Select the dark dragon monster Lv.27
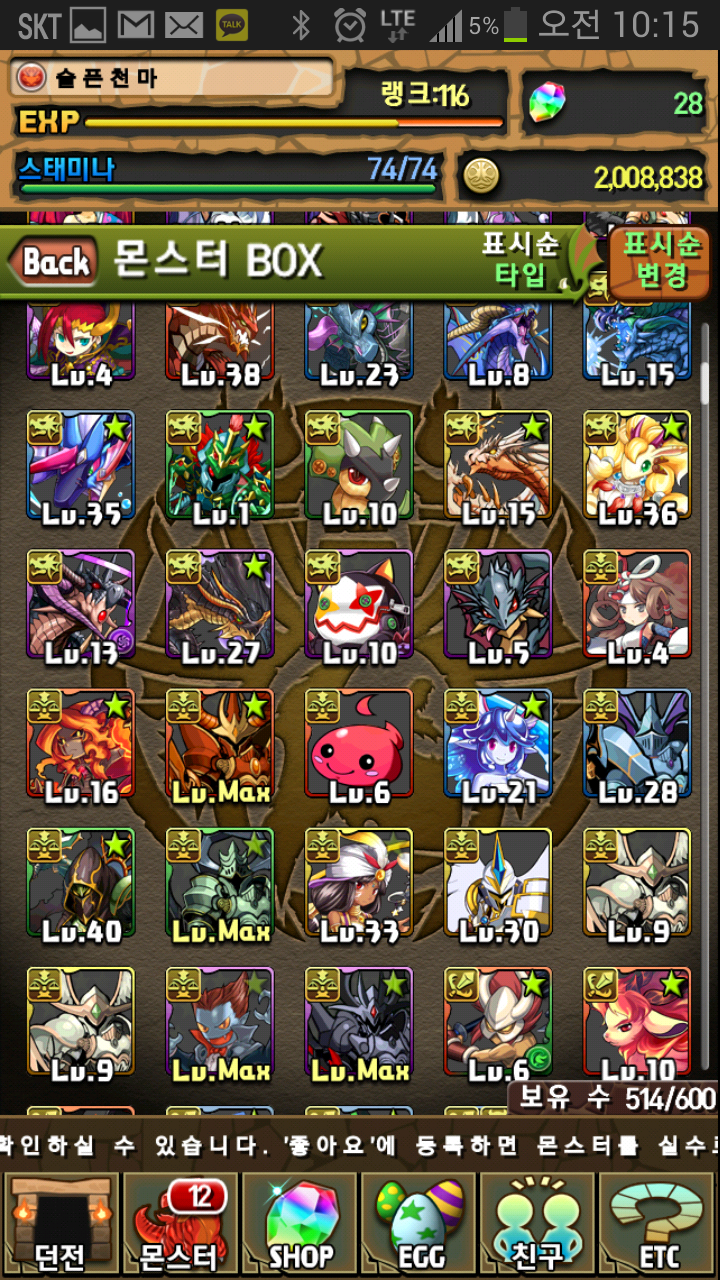Screen dimensions: 720x1280 tap(219, 606)
